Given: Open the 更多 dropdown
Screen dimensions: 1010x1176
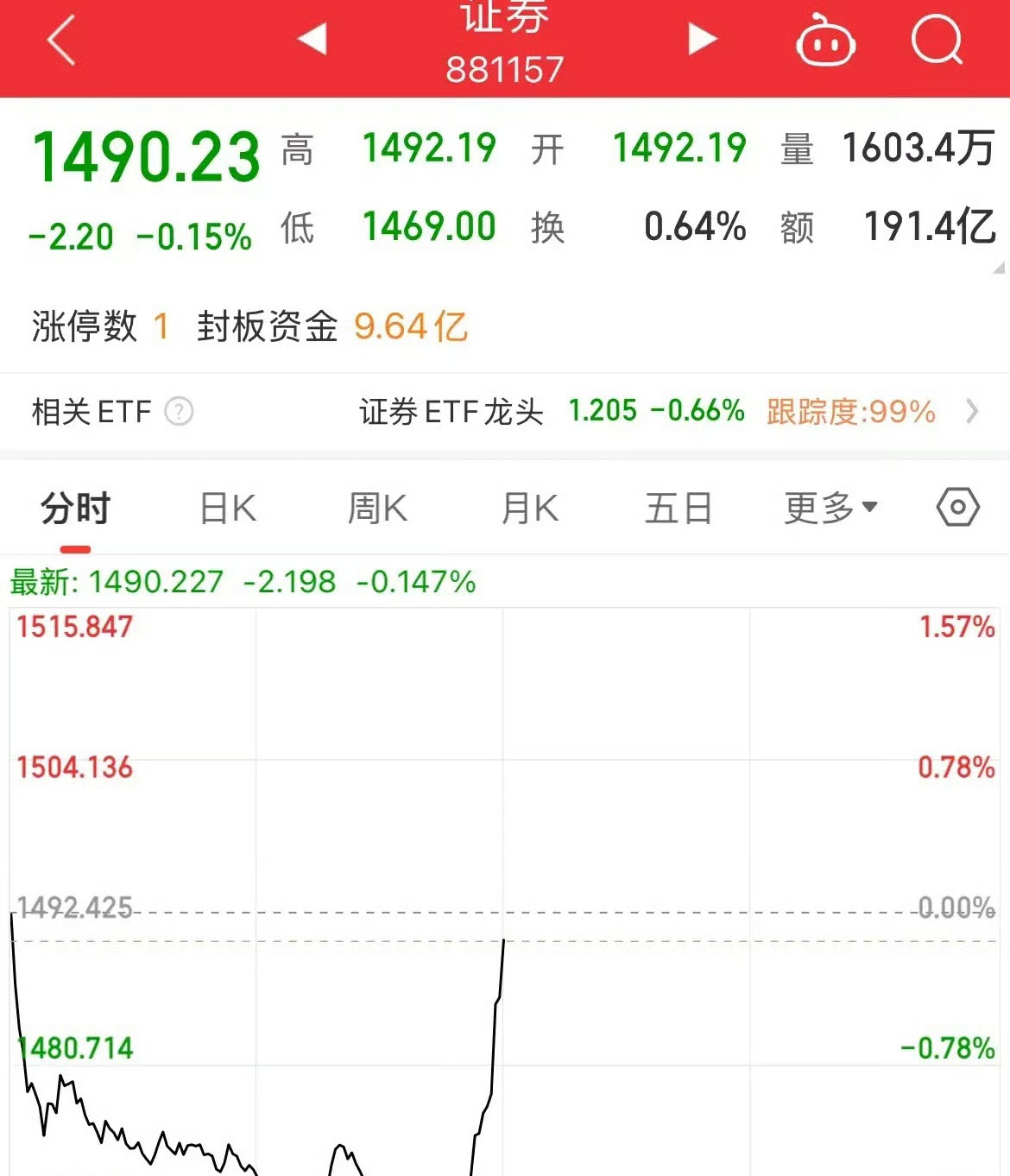Looking at the screenshot, I should (x=830, y=508).
